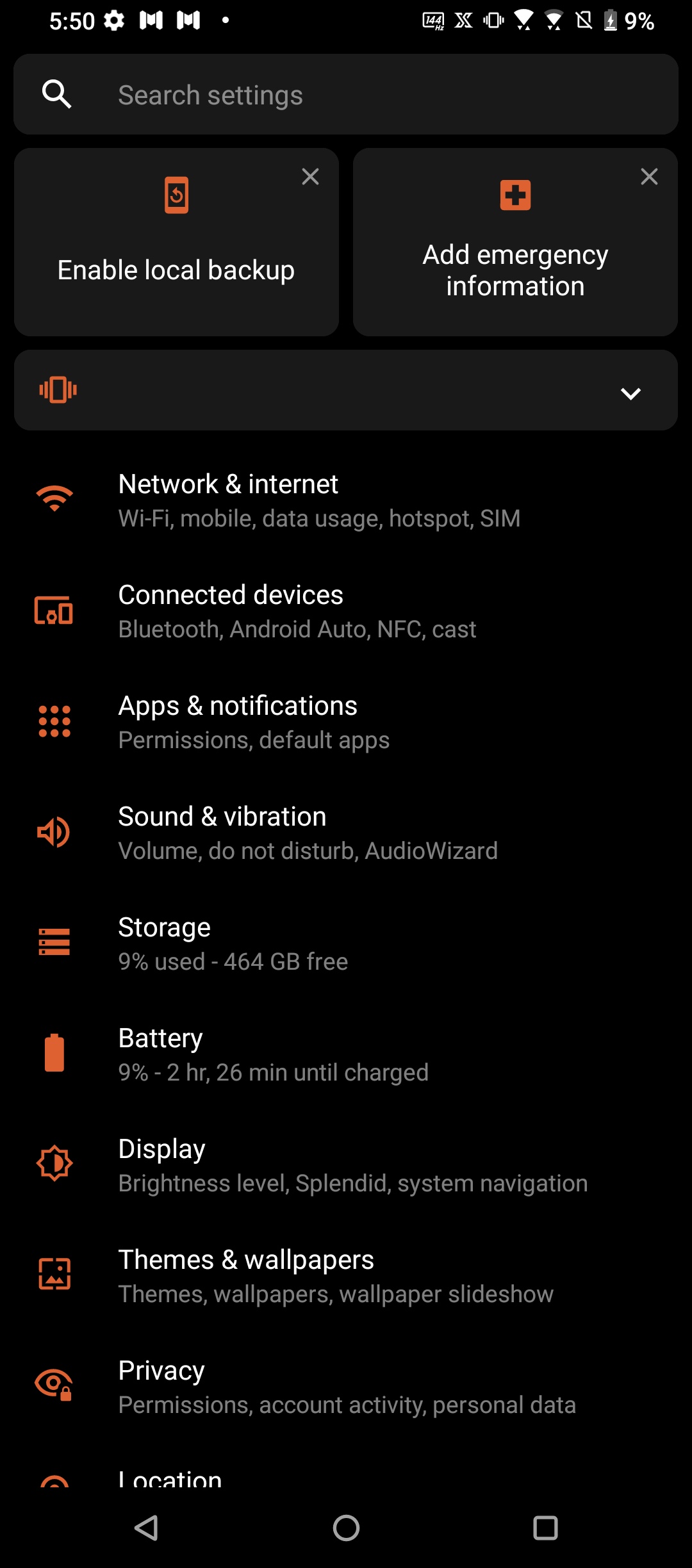Select Sound & vibration
This screenshot has width=692, height=1568.
tap(346, 833)
